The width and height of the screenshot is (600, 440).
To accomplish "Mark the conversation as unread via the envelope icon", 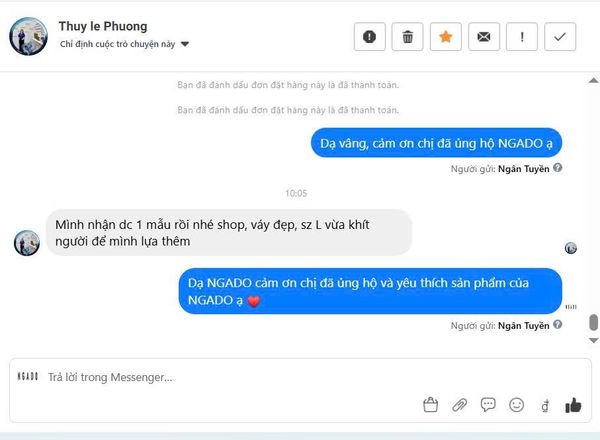I will (x=483, y=37).
